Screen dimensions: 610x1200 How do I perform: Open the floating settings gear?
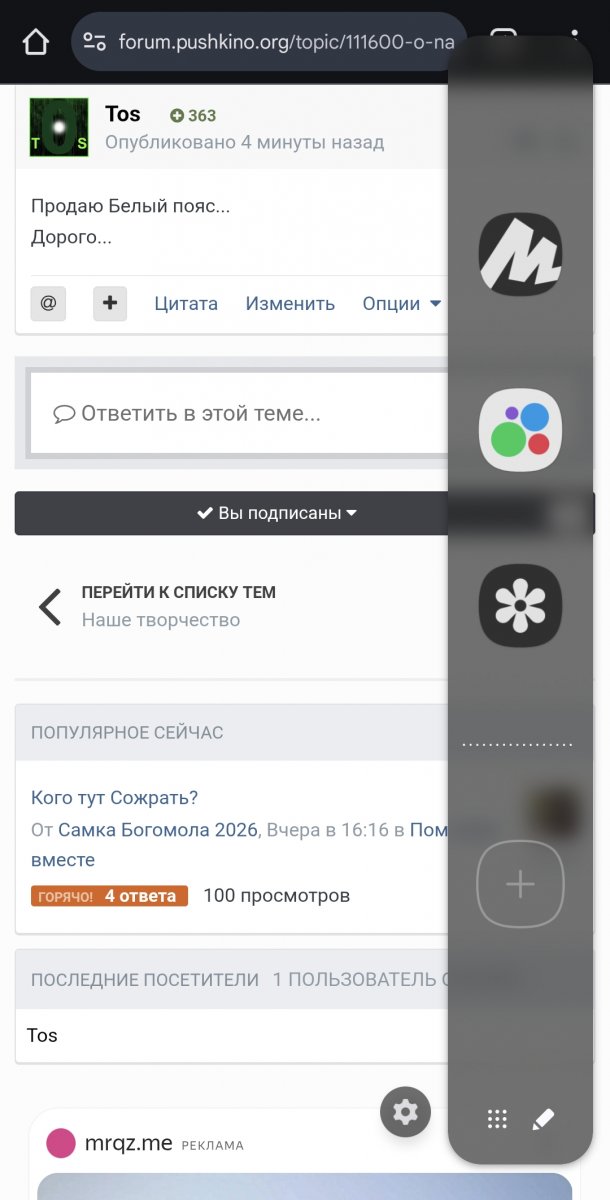click(405, 1111)
